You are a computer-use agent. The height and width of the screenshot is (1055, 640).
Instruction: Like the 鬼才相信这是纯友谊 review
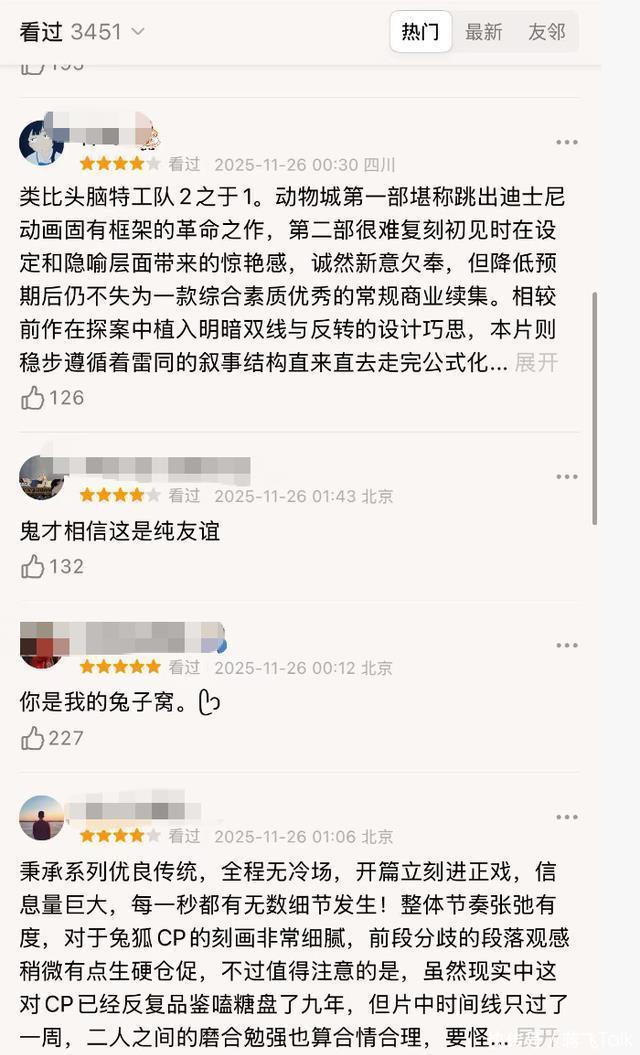coord(34,567)
